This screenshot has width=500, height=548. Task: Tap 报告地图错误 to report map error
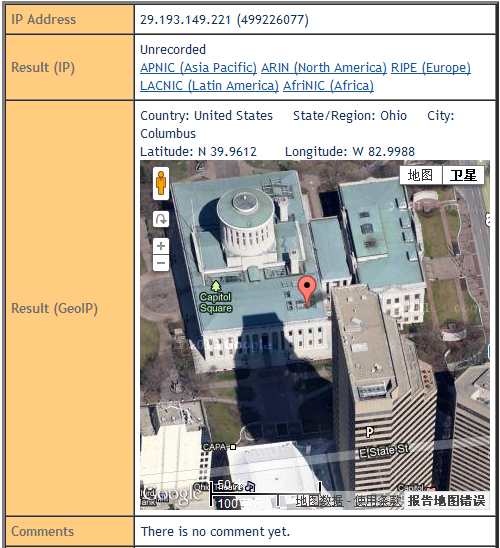click(x=446, y=501)
